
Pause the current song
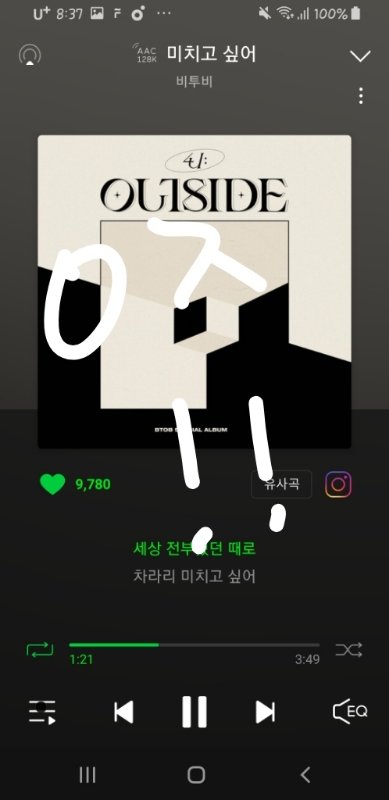(x=194, y=712)
